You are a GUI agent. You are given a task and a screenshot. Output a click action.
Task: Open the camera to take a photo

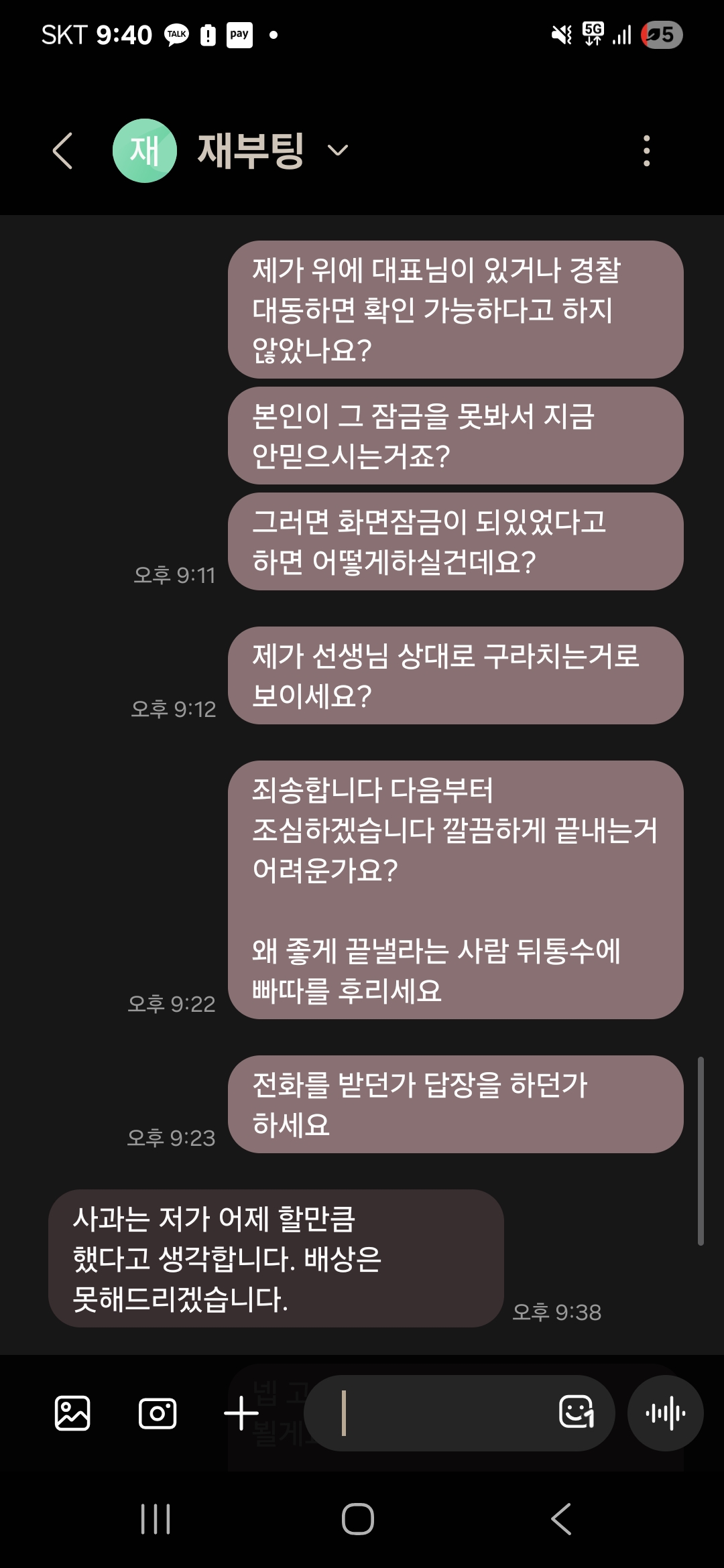click(x=158, y=1413)
